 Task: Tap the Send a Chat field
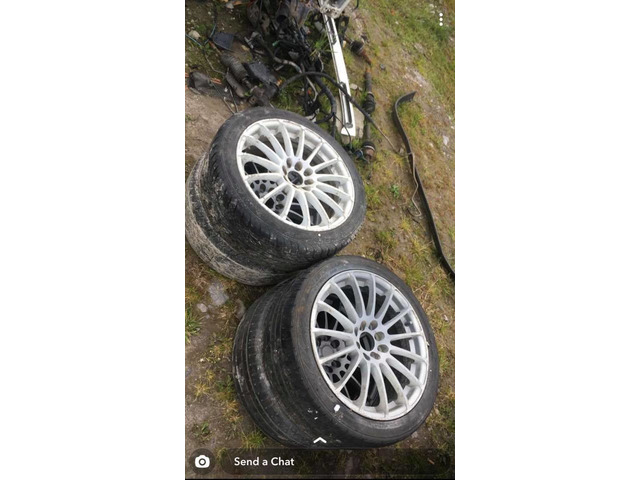click(x=264, y=461)
